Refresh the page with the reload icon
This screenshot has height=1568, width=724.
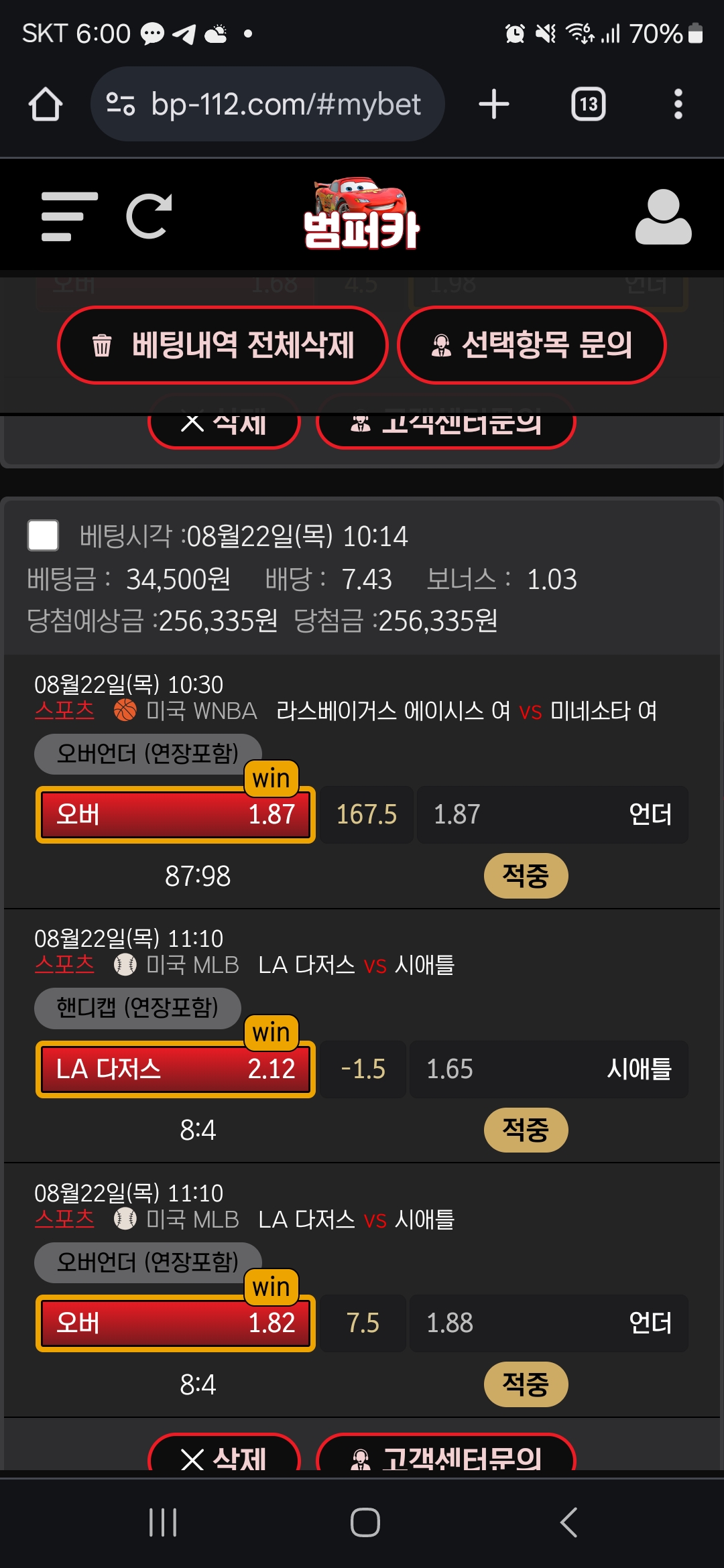tap(149, 216)
